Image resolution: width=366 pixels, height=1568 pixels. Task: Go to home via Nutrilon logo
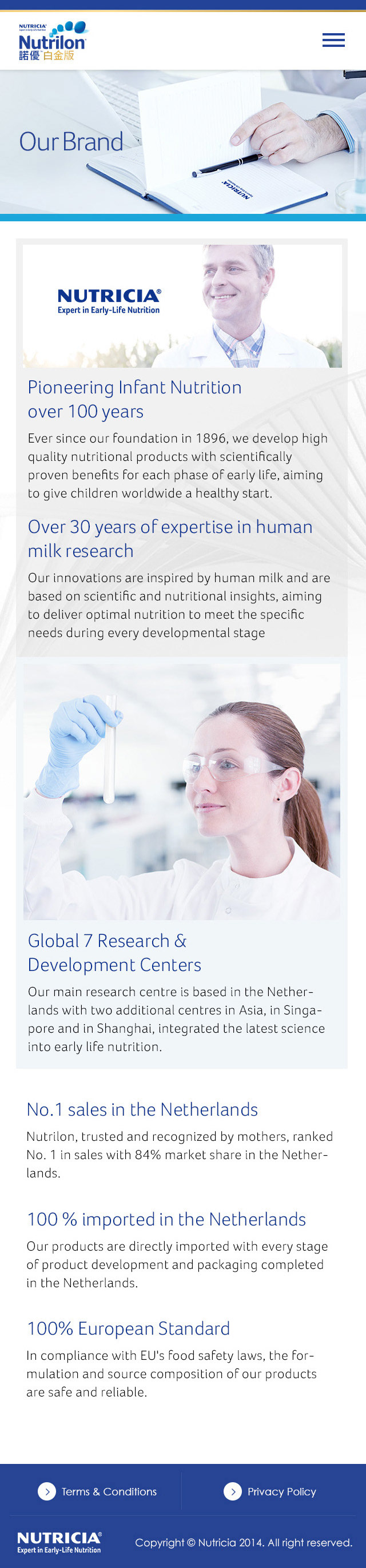pyautogui.click(x=53, y=41)
